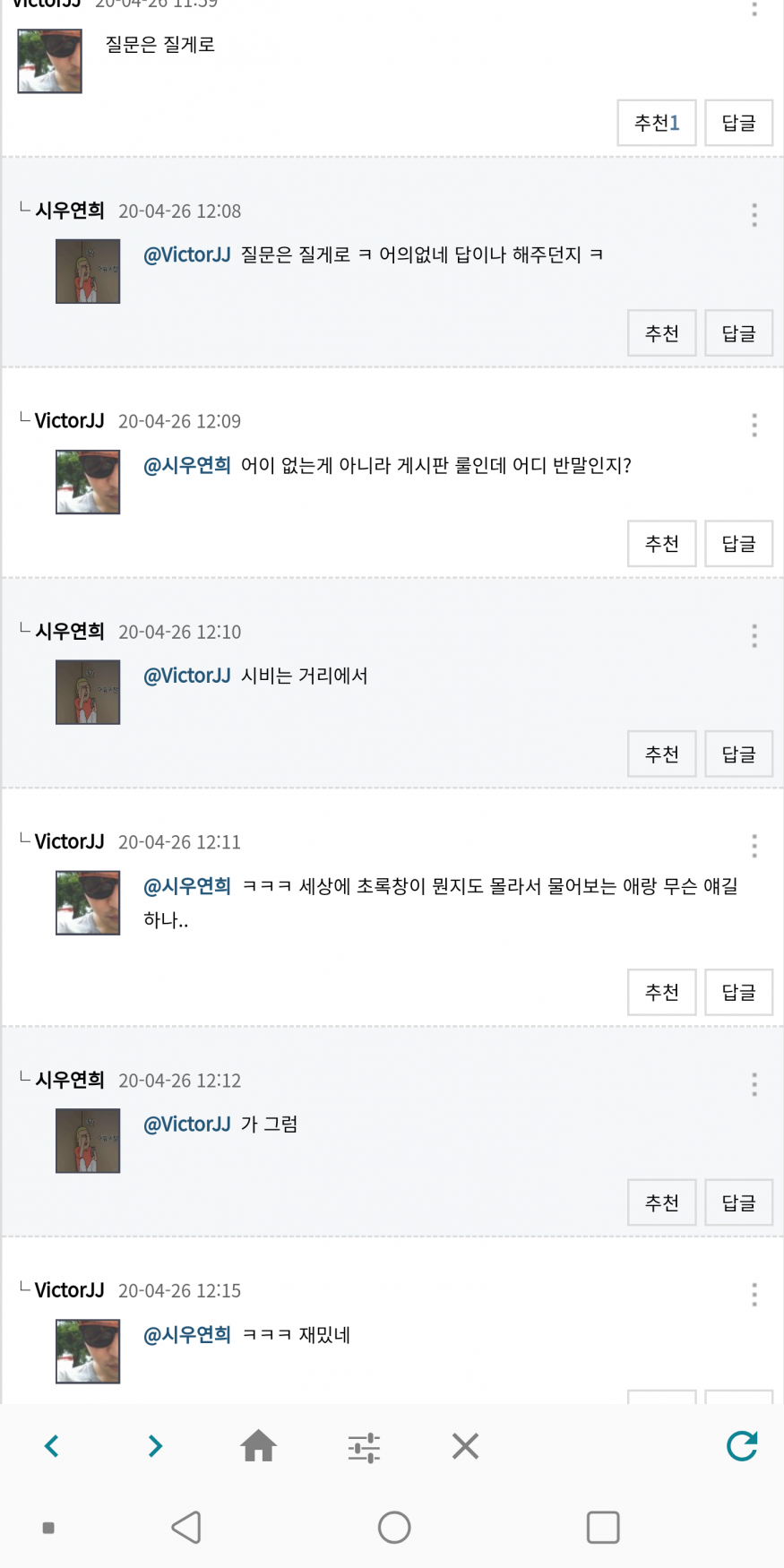The height and width of the screenshot is (1568, 784).
Task: Recommend the '가 그럼' comment
Action: pos(661,1202)
